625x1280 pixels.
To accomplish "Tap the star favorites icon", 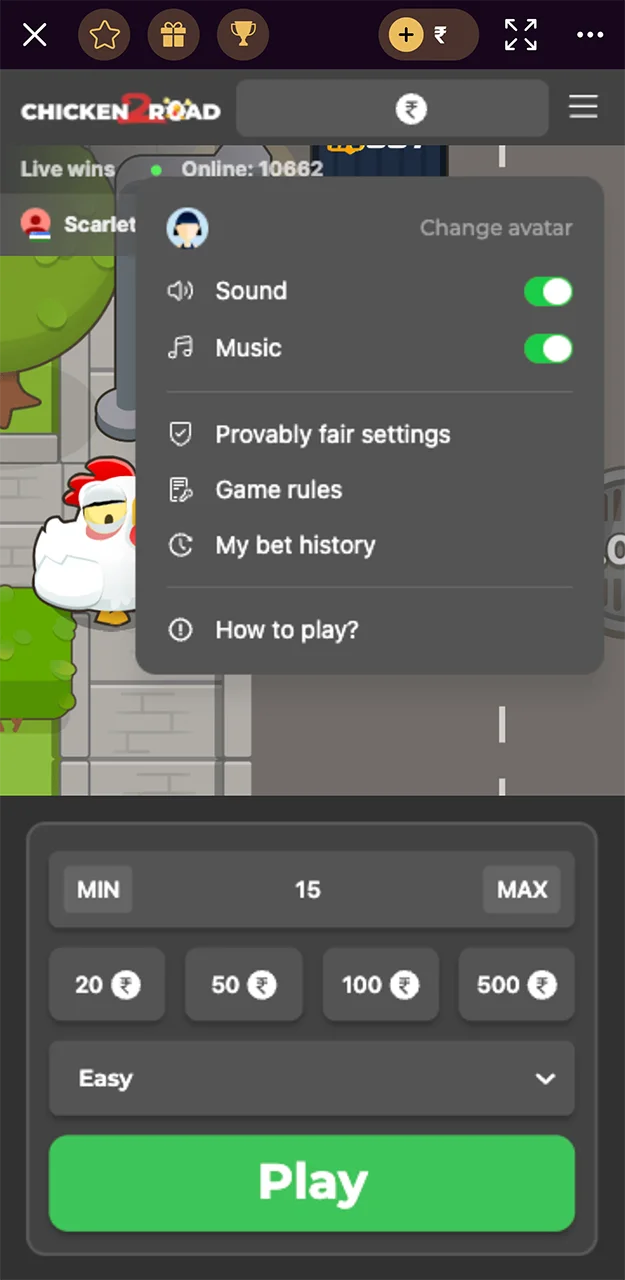I will click(104, 36).
